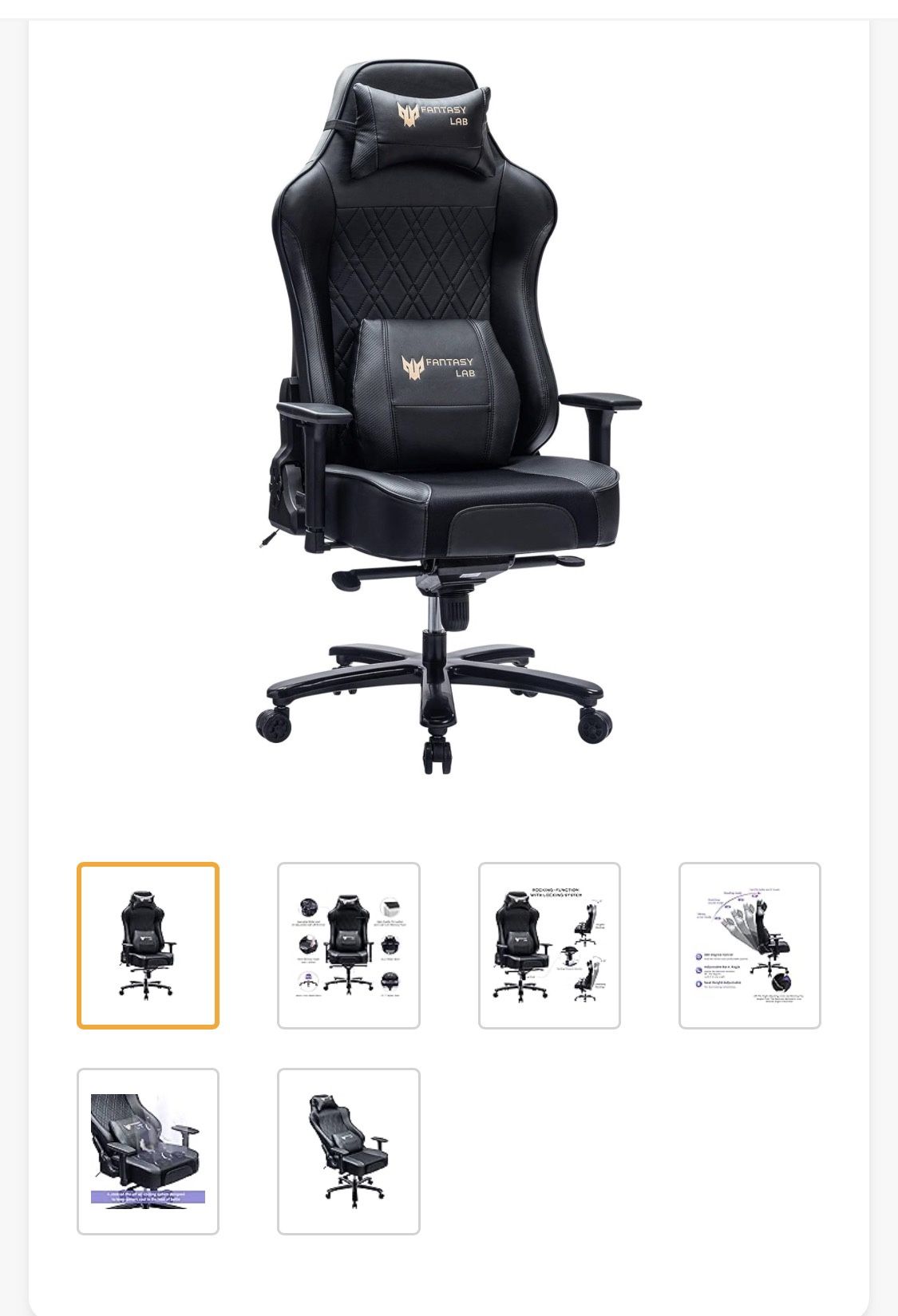
Task: Select the highlighted front-view chair thumbnail
Action: click(x=148, y=945)
